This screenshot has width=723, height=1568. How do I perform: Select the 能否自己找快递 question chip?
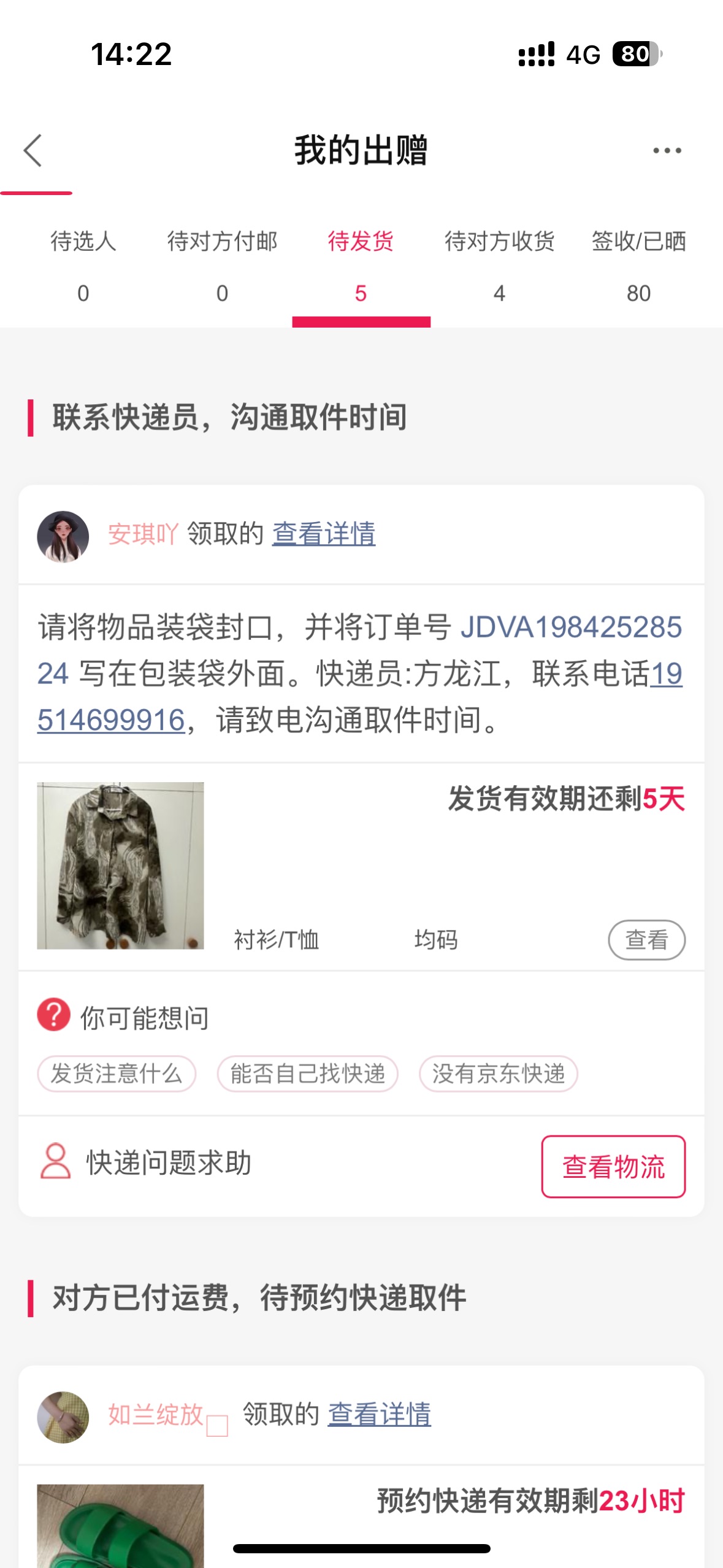[308, 1074]
